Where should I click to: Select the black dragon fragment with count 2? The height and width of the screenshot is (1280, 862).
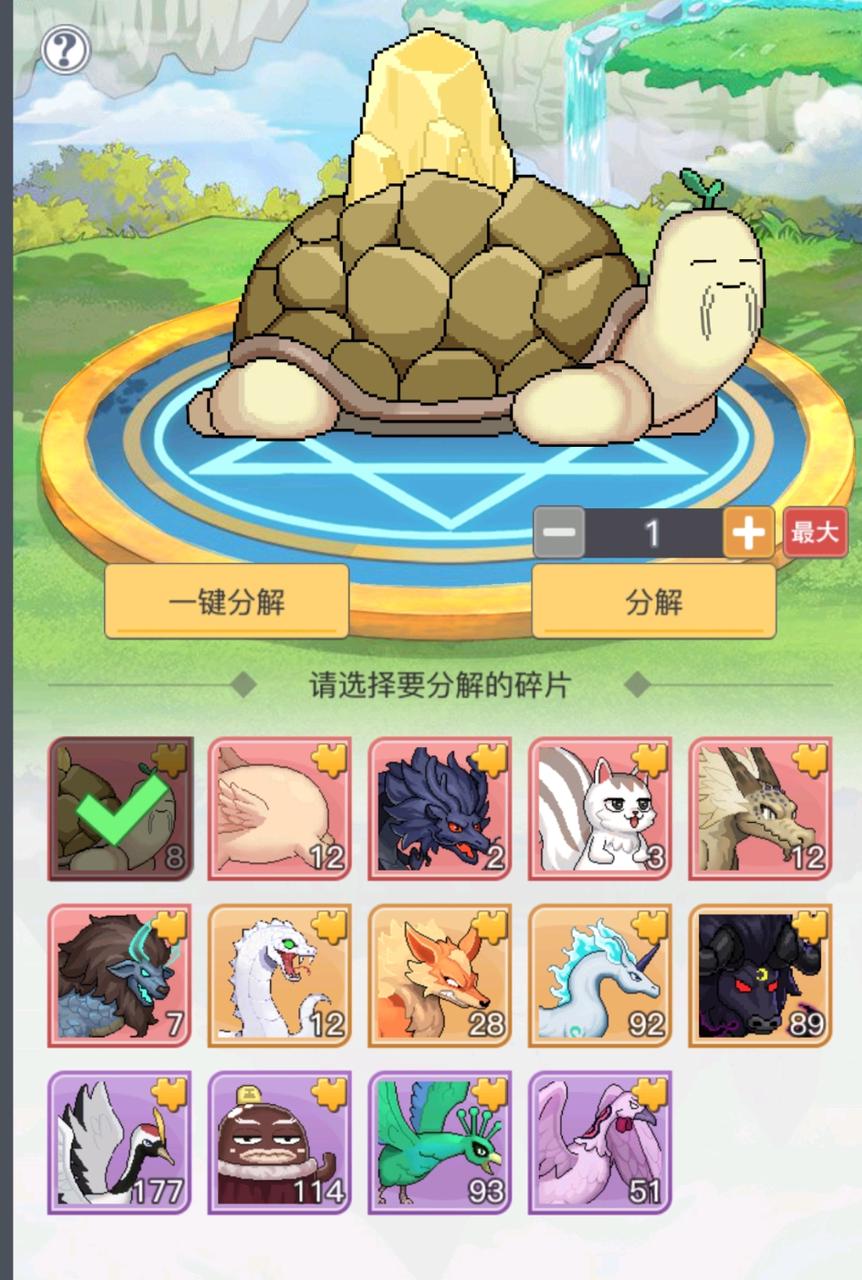[x=440, y=809]
